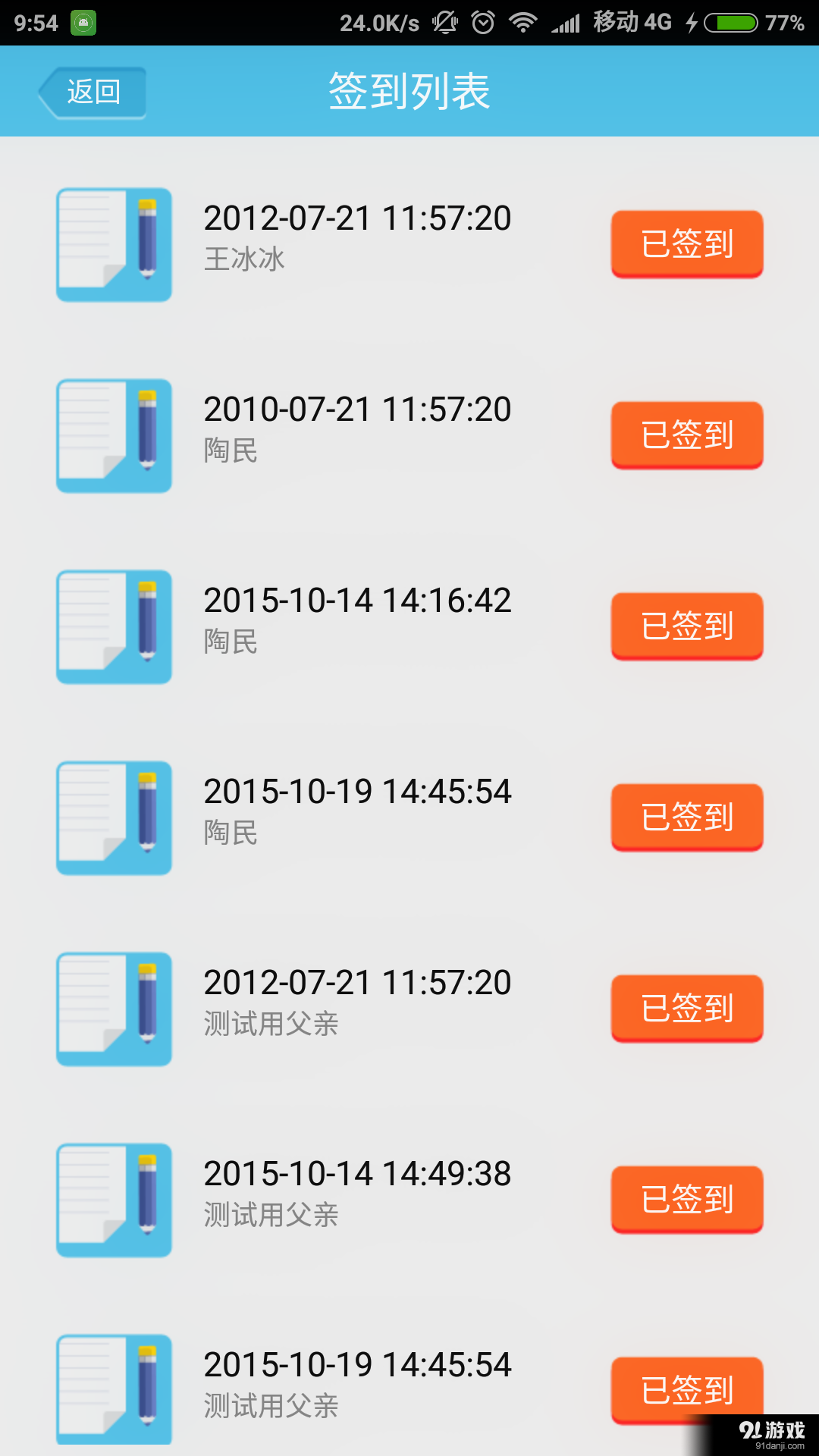Click 已签到 beside 测试用父亲's 2012 record
Image resolution: width=819 pixels, height=1456 pixels.
coord(686,1009)
